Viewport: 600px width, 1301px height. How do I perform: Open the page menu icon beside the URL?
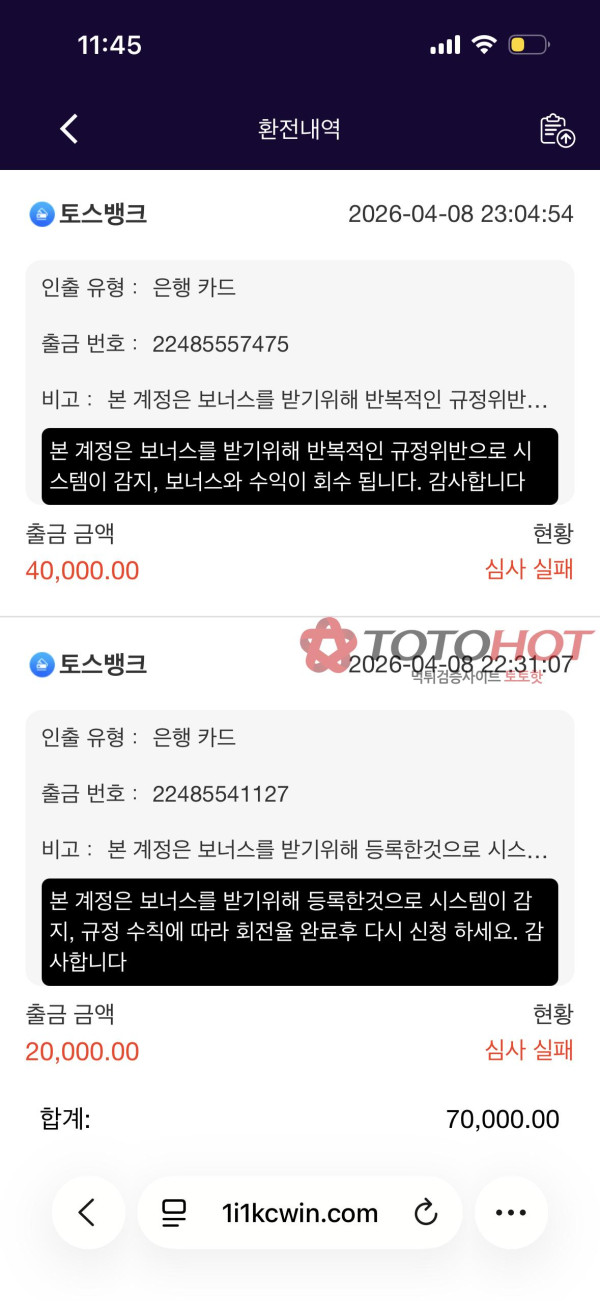tap(174, 1213)
